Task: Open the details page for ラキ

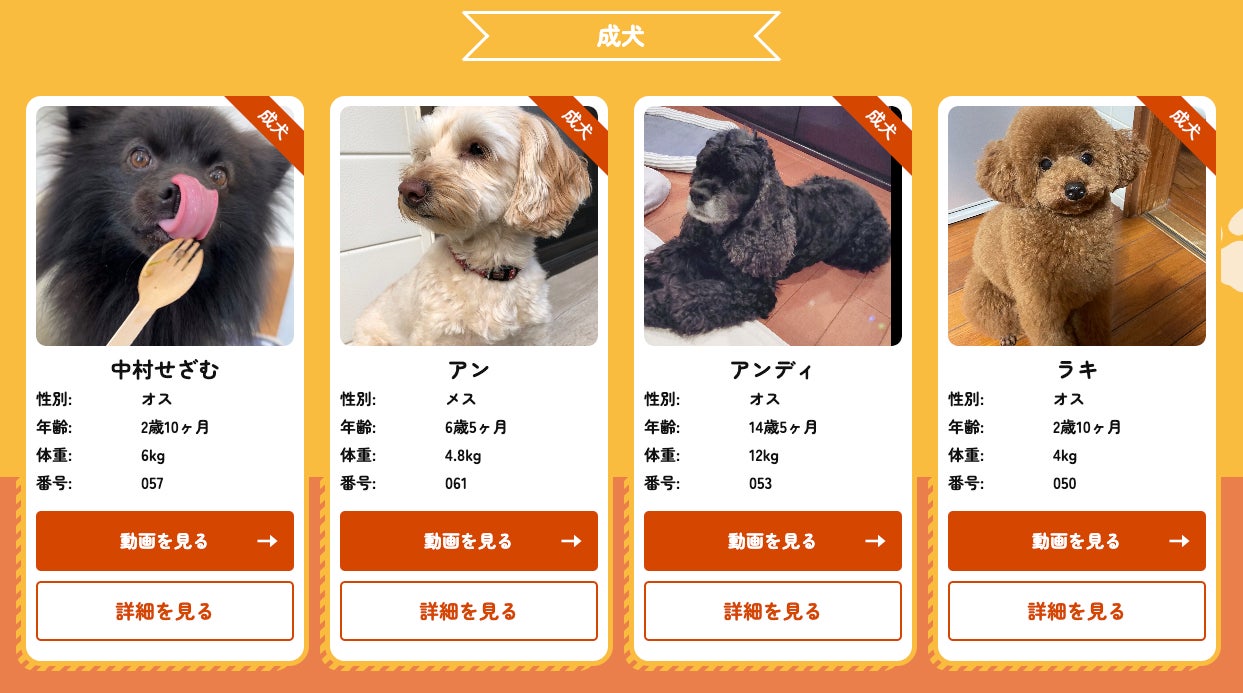Action: pyautogui.click(x=1077, y=611)
